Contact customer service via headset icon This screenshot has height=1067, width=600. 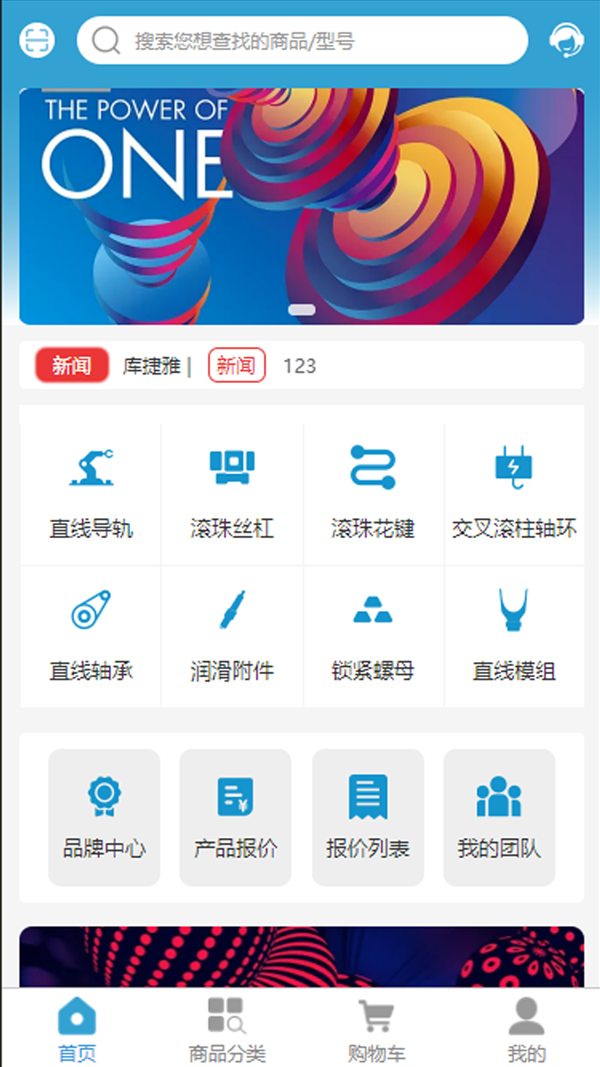coord(566,40)
